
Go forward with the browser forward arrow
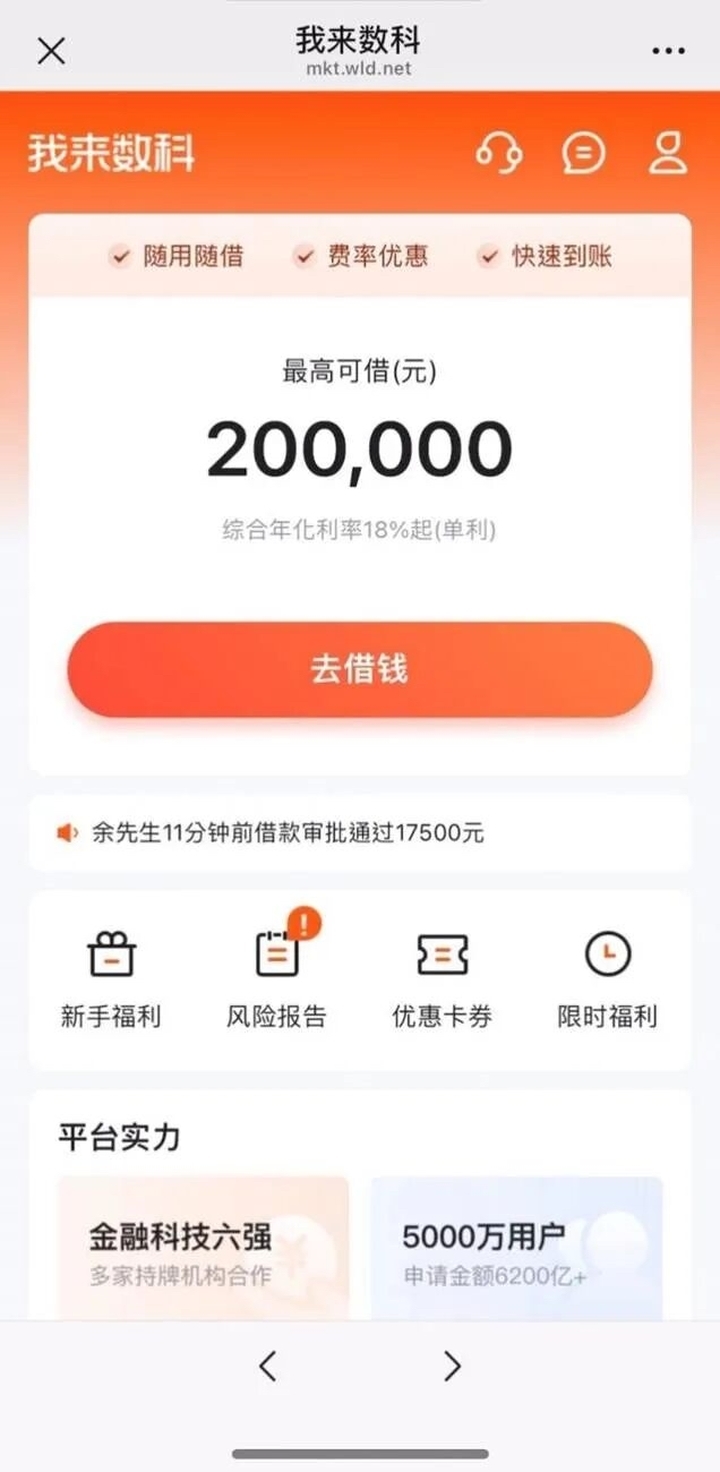pyautogui.click(x=452, y=1365)
